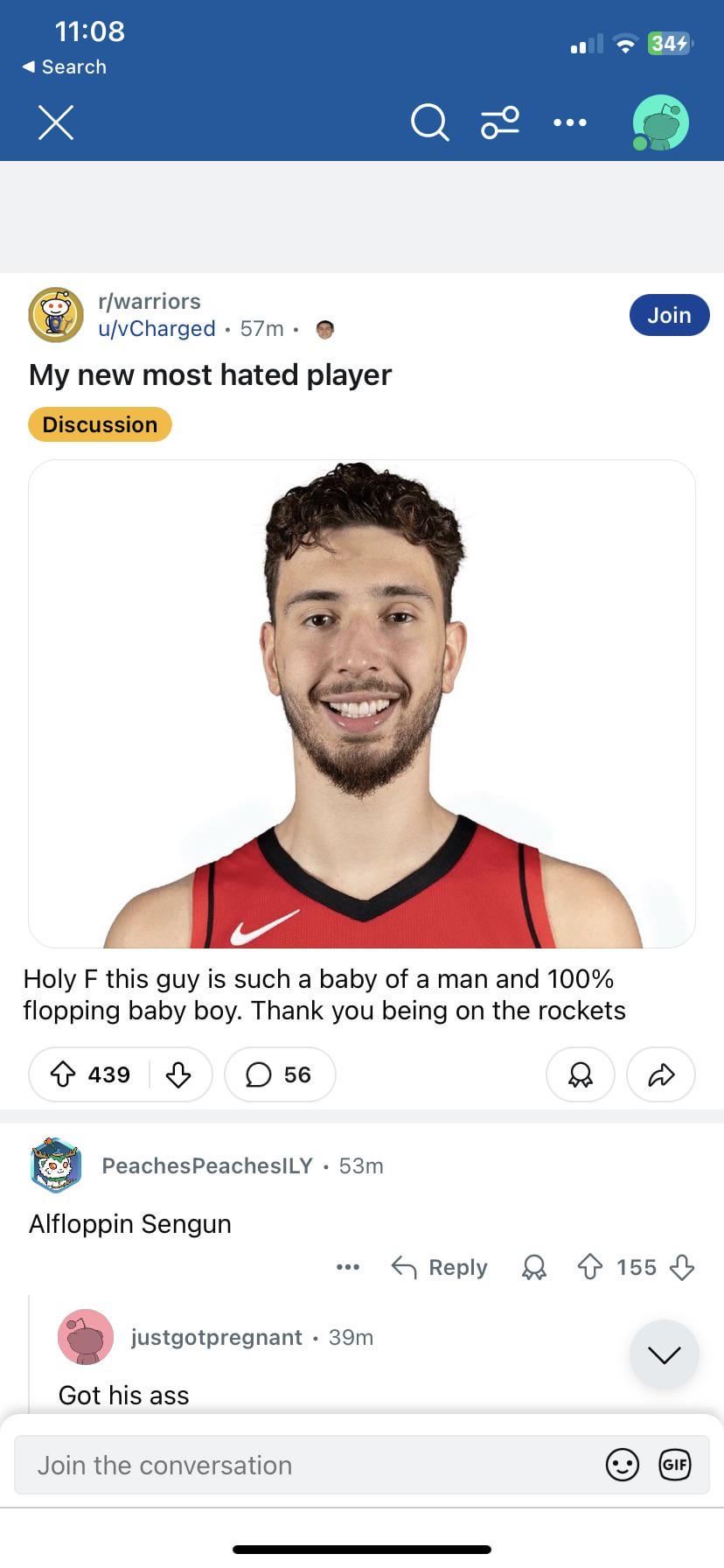Close the post view
724x1568 pixels.
[x=56, y=122]
